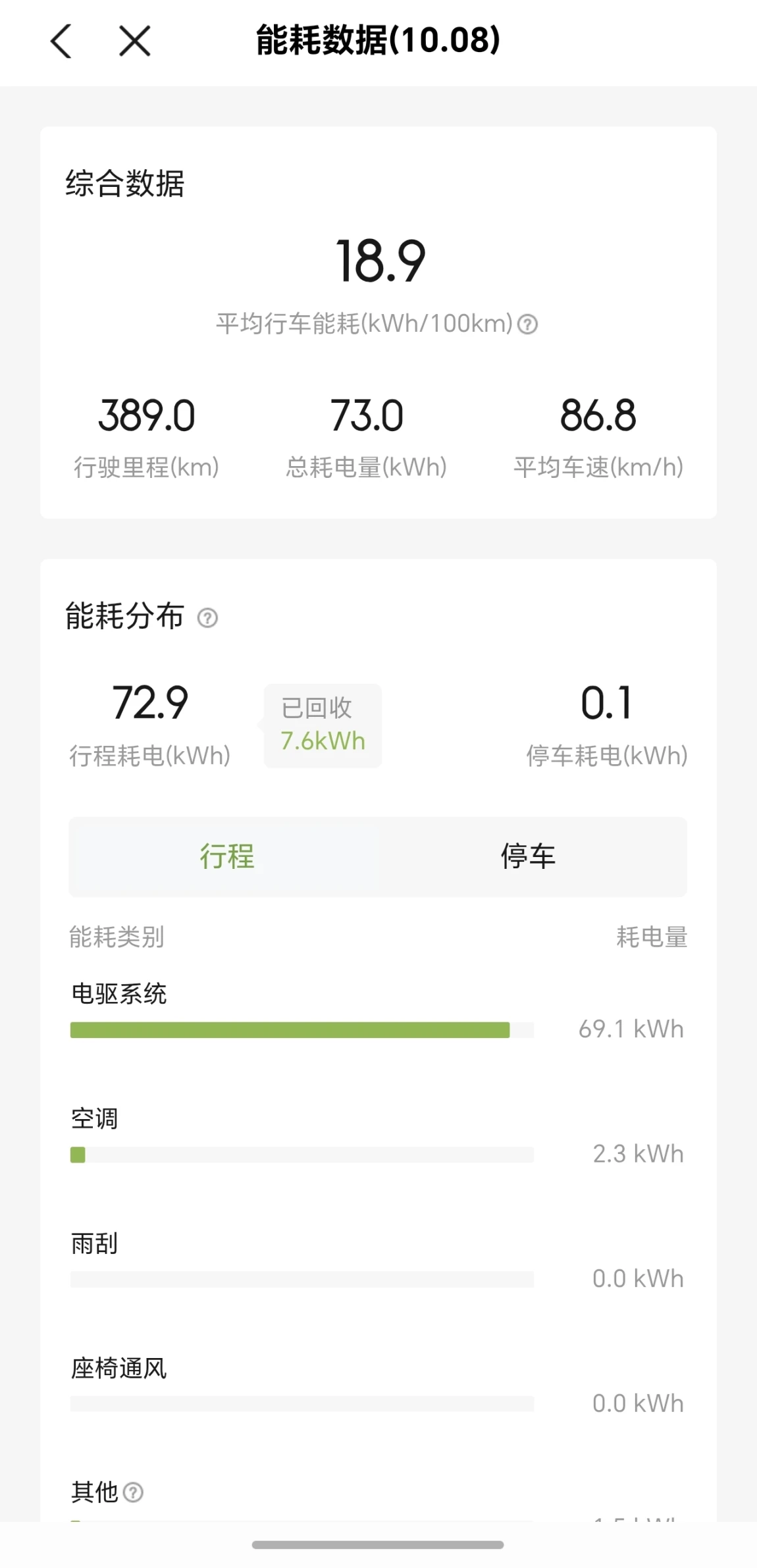Switch to the 停车 tab

coord(528,856)
